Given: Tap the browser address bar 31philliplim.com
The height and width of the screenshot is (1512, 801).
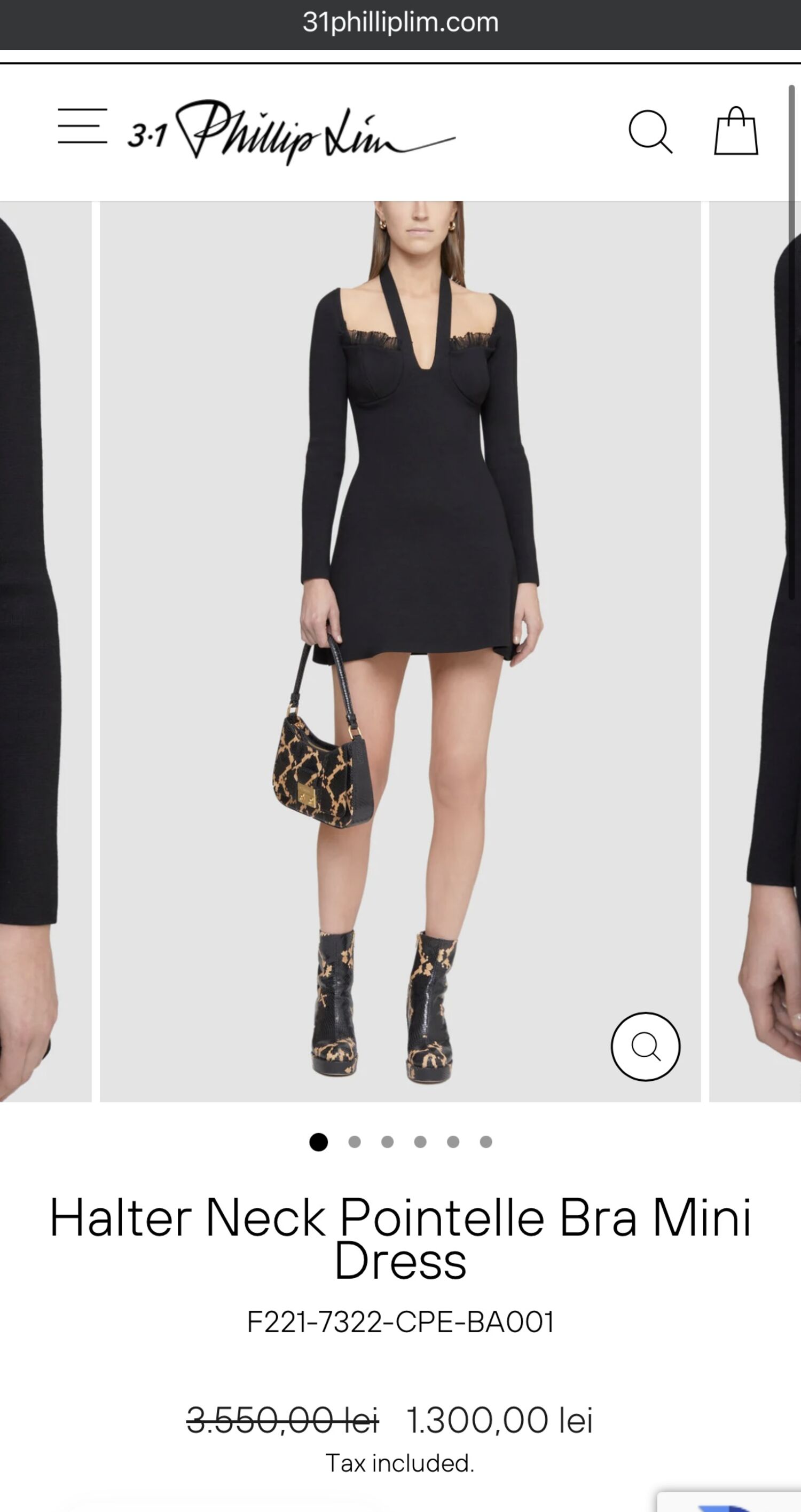Looking at the screenshot, I should tap(400, 22).
